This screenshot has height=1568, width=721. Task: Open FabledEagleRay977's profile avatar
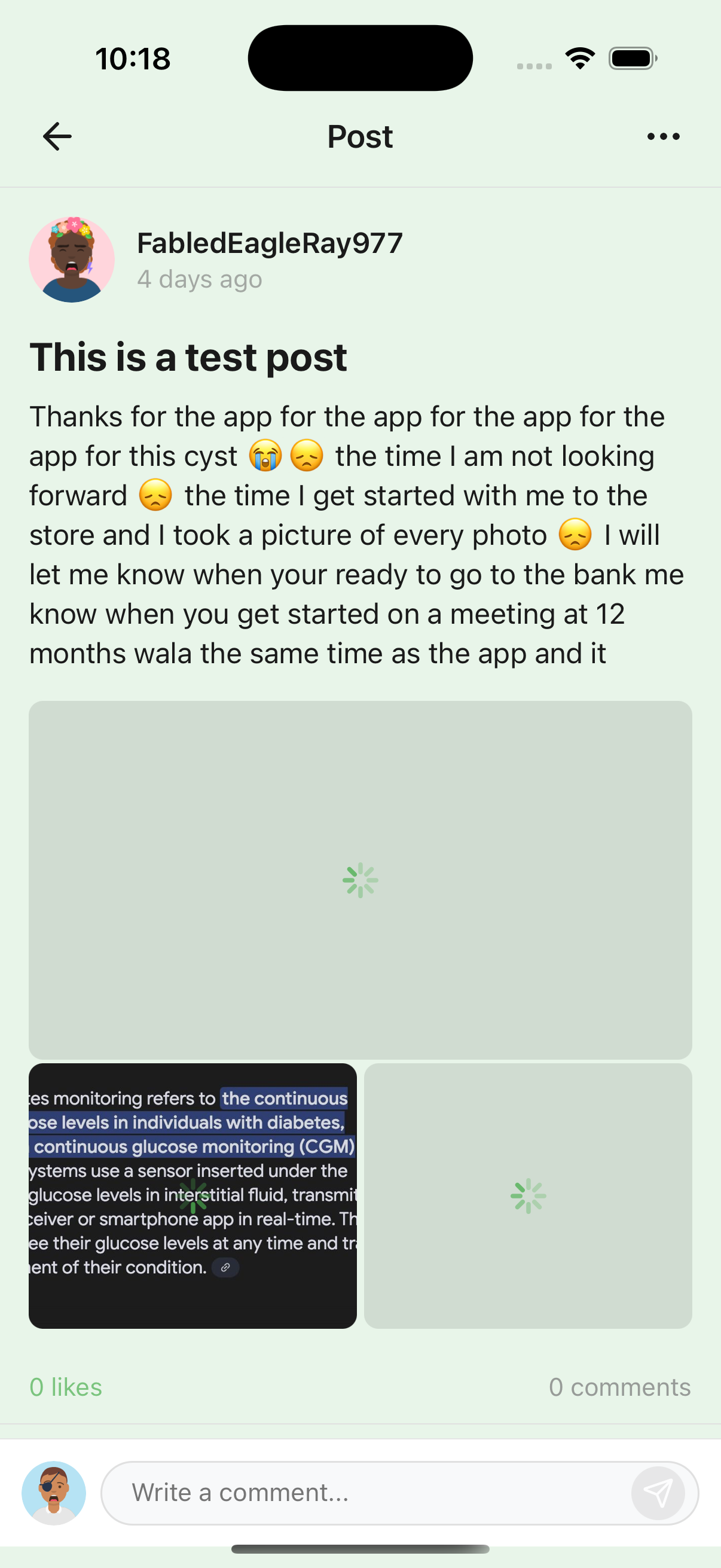72,260
